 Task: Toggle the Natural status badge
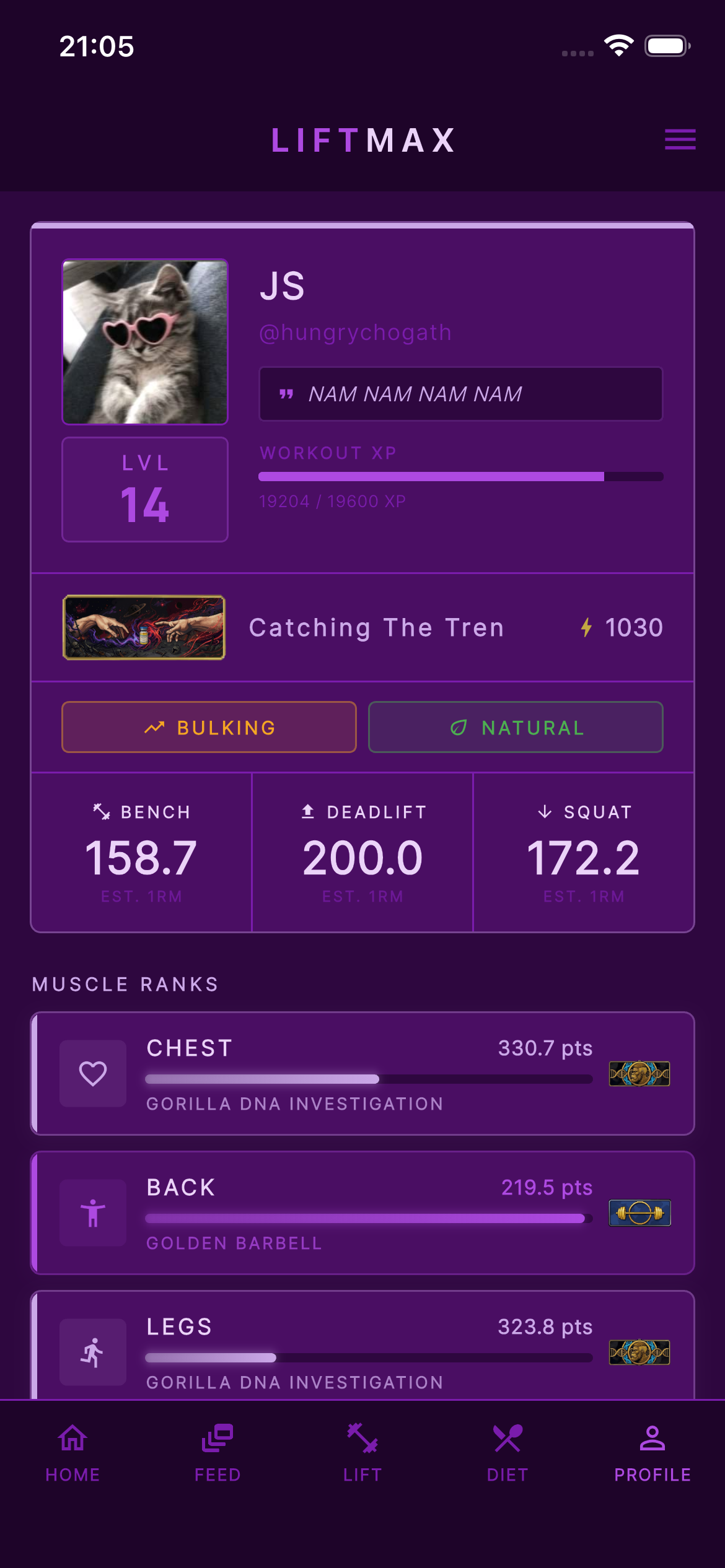click(516, 727)
